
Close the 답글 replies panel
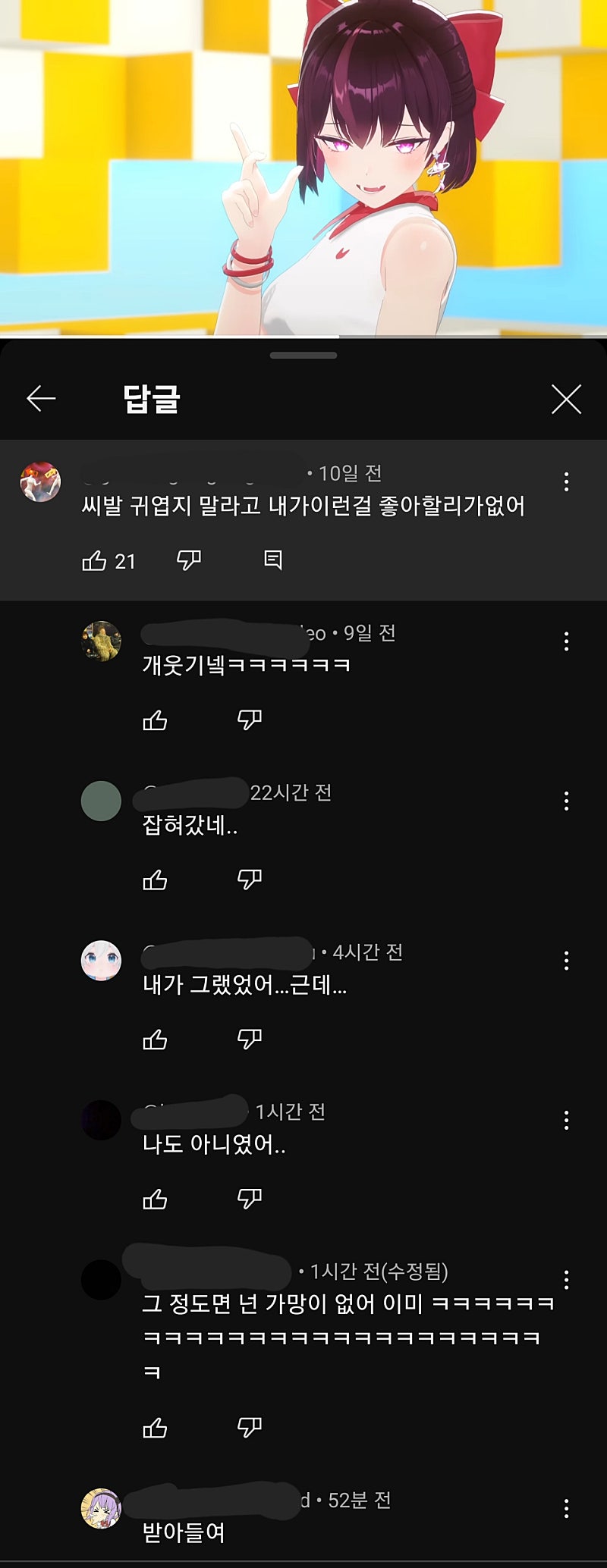tap(566, 399)
